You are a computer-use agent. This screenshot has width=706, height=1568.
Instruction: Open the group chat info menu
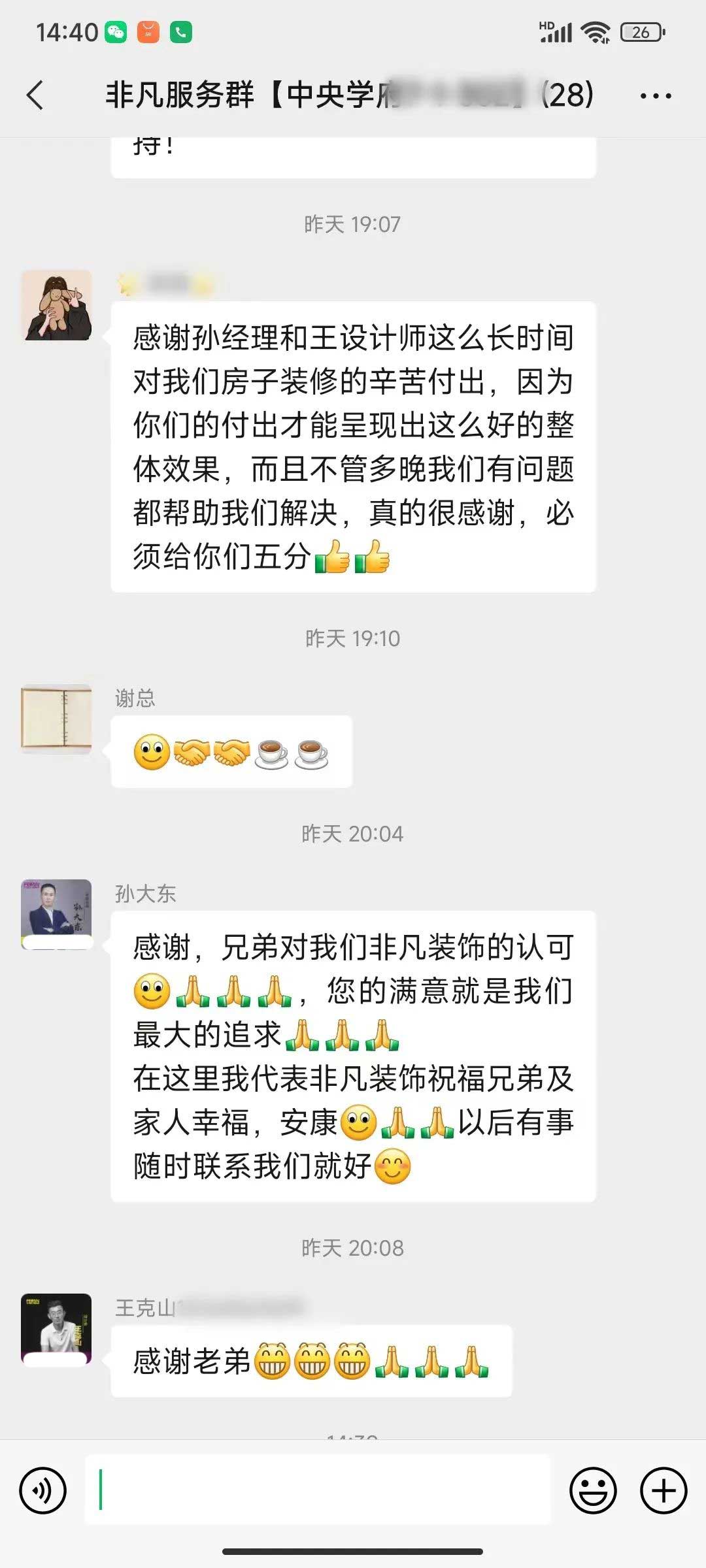(655, 96)
